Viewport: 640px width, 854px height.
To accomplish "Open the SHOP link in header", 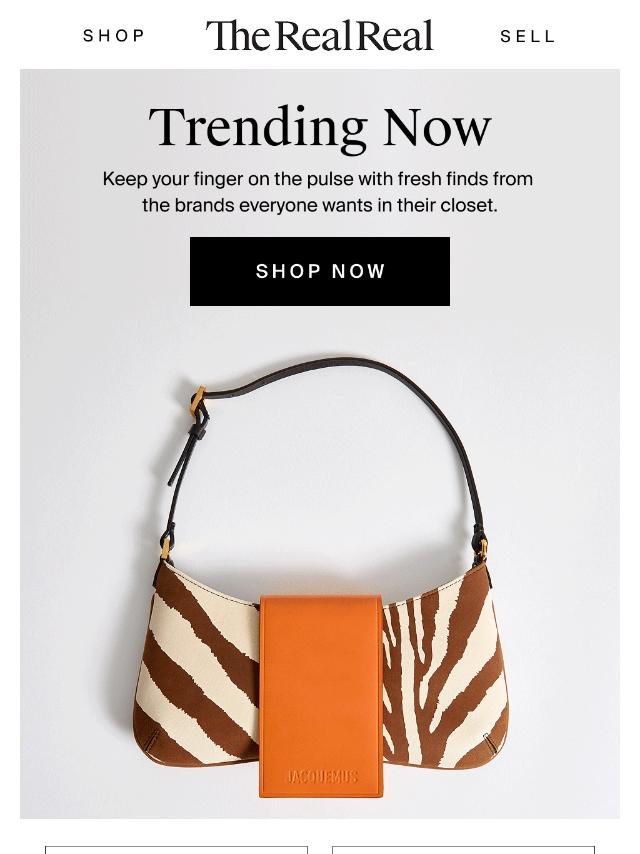I will click(x=114, y=36).
